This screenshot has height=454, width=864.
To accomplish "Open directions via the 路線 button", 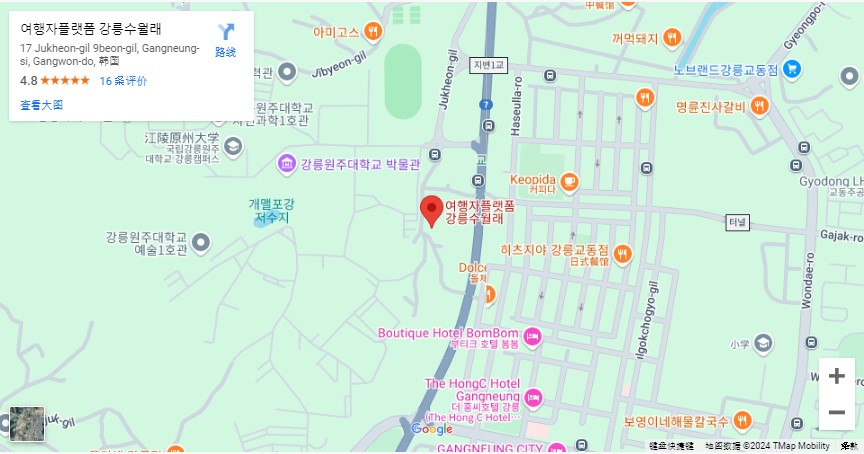I will tap(226, 39).
